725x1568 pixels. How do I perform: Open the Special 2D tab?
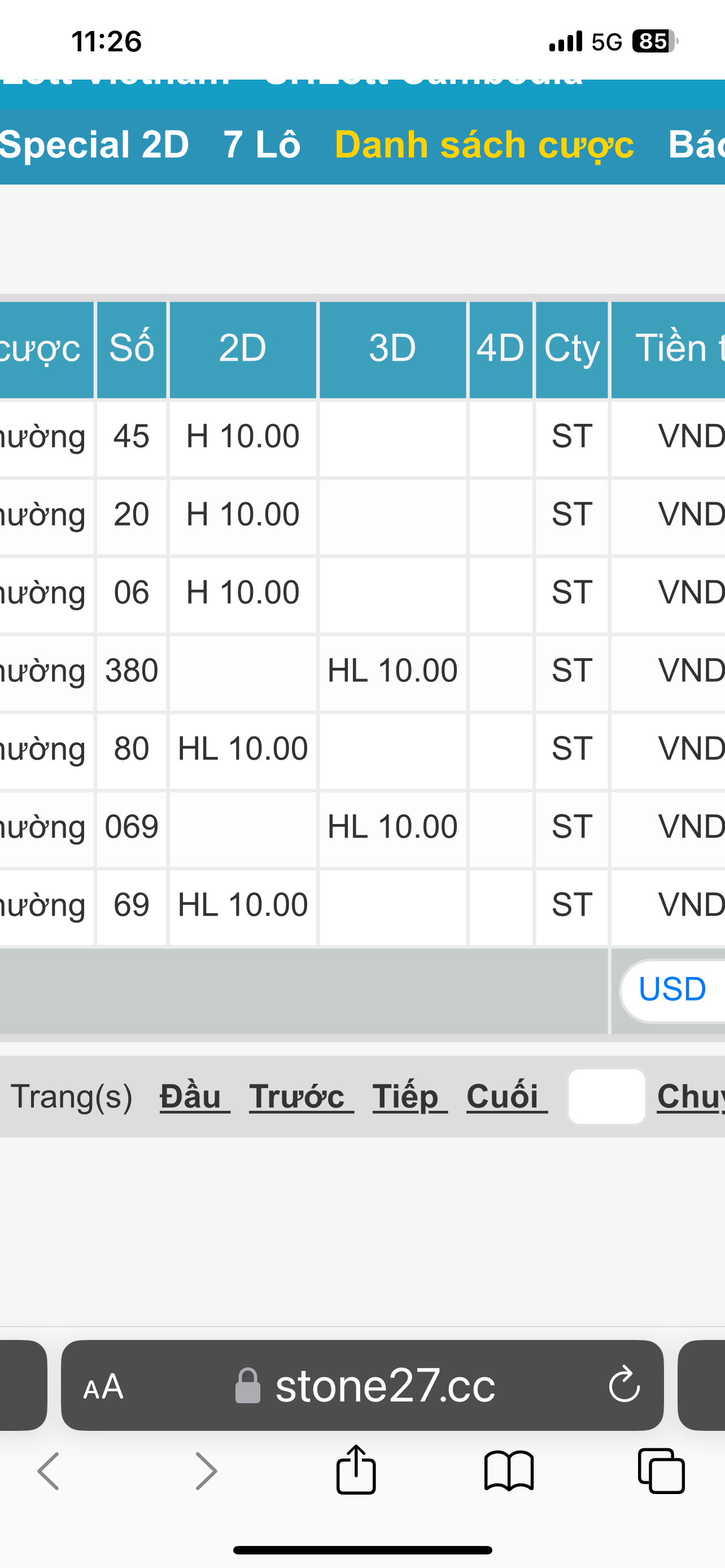[x=94, y=145]
